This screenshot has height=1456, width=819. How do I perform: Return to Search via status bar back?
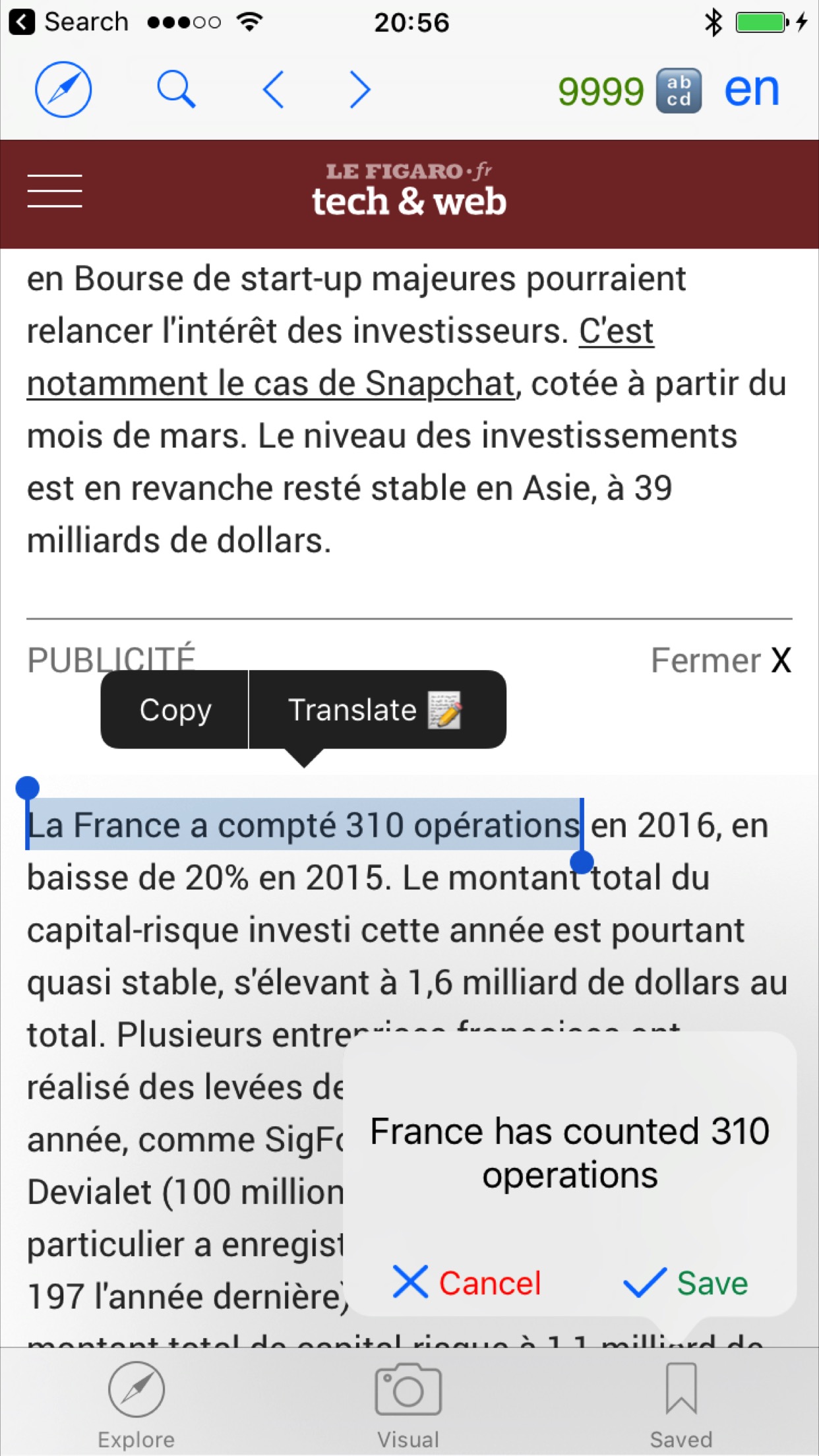pyautogui.click(x=69, y=22)
